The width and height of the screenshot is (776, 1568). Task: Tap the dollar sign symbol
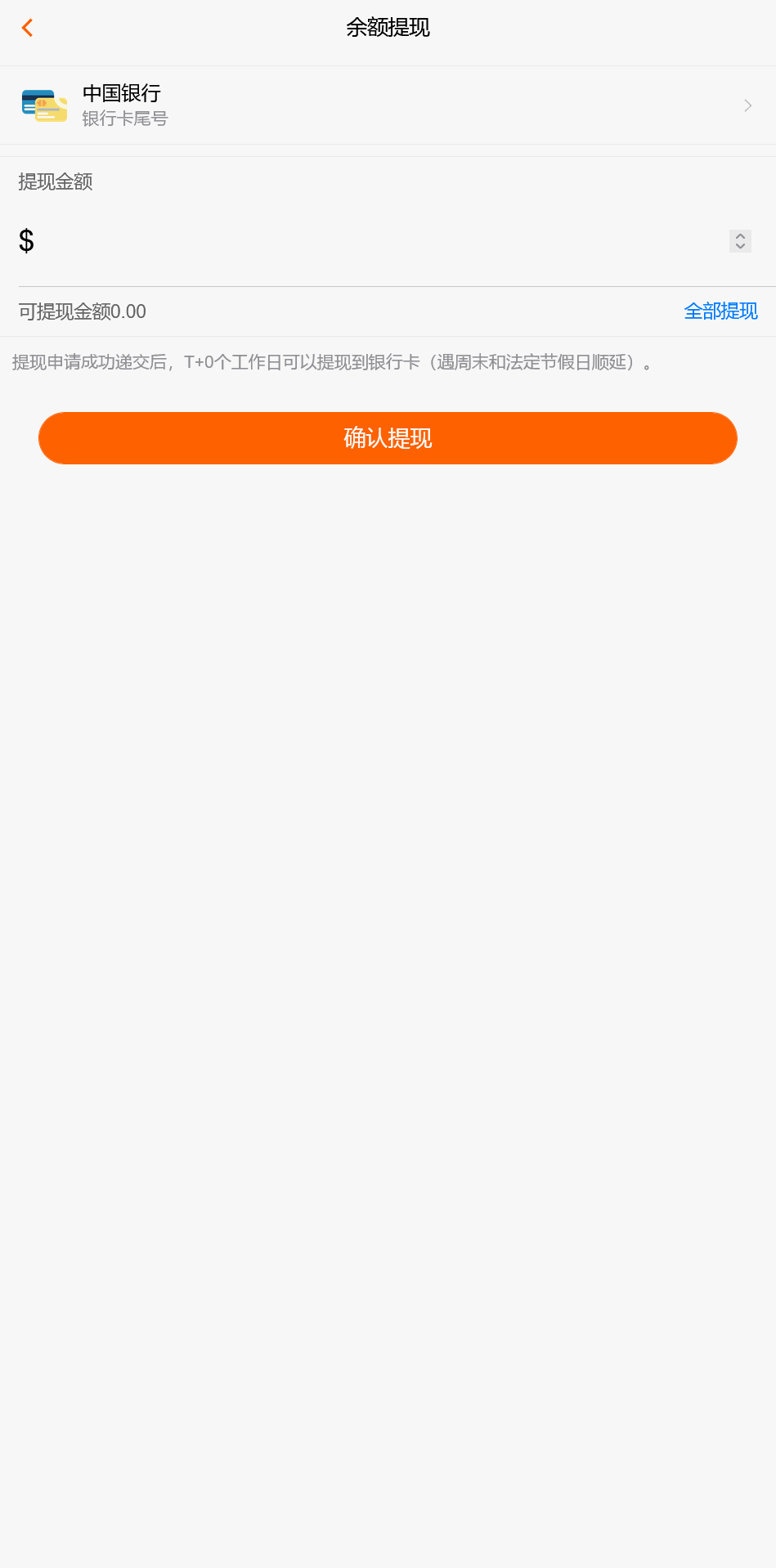tap(25, 240)
